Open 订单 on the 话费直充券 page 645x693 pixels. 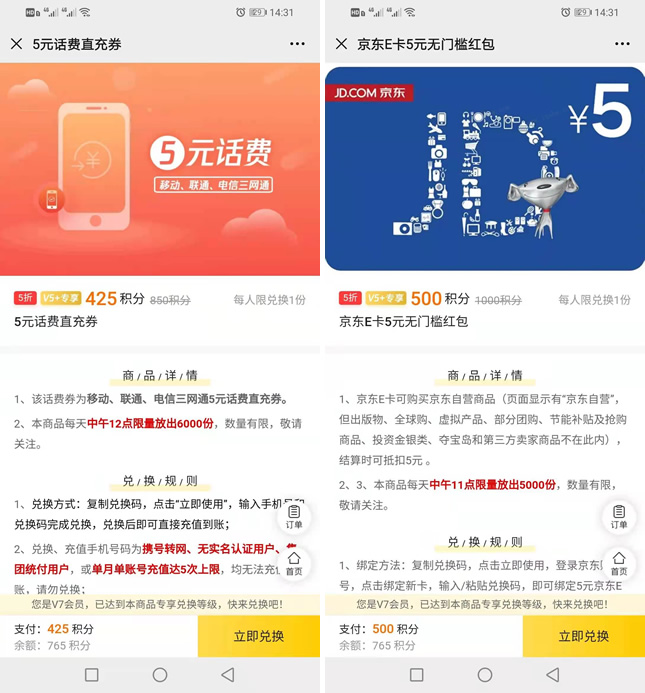point(294,517)
